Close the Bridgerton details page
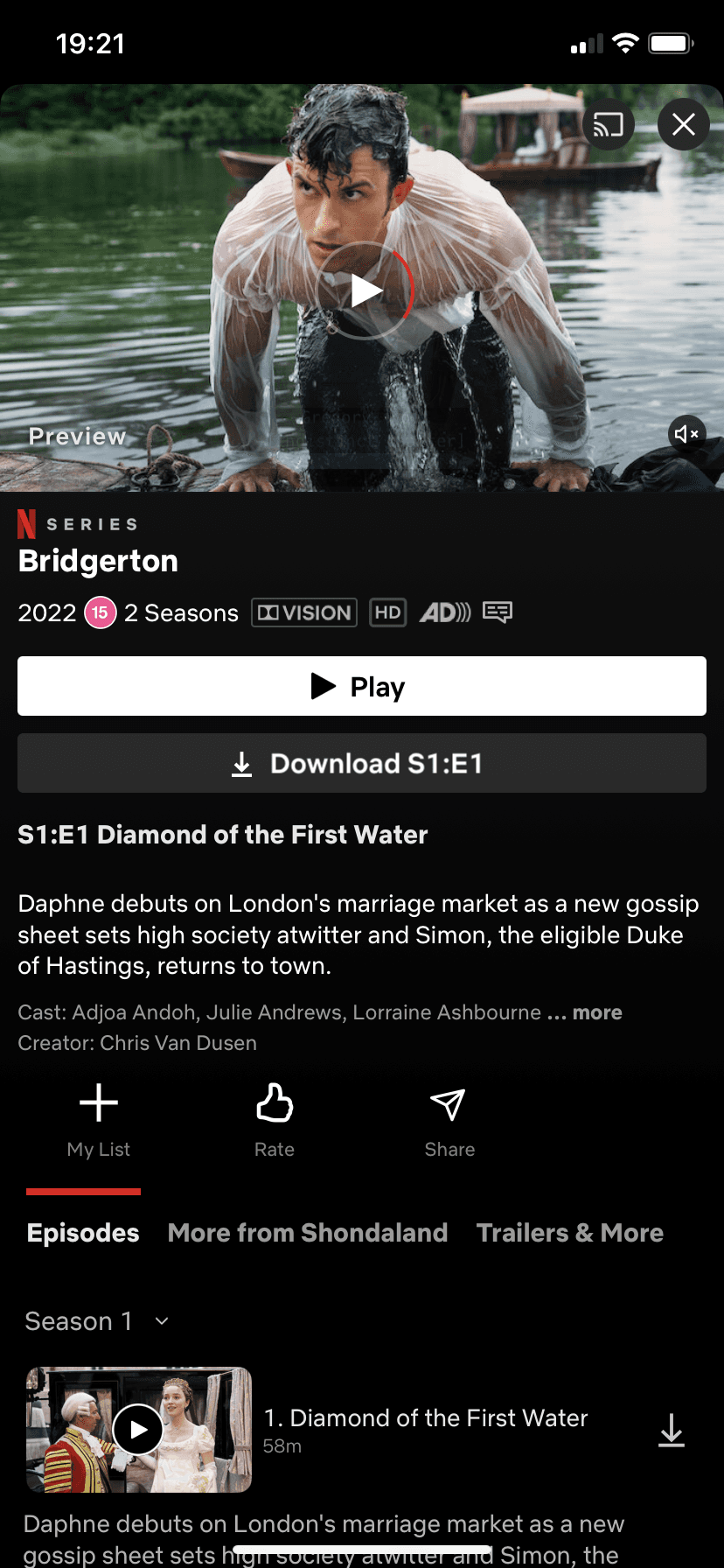Image resolution: width=724 pixels, height=1568 pixels. 684,125
